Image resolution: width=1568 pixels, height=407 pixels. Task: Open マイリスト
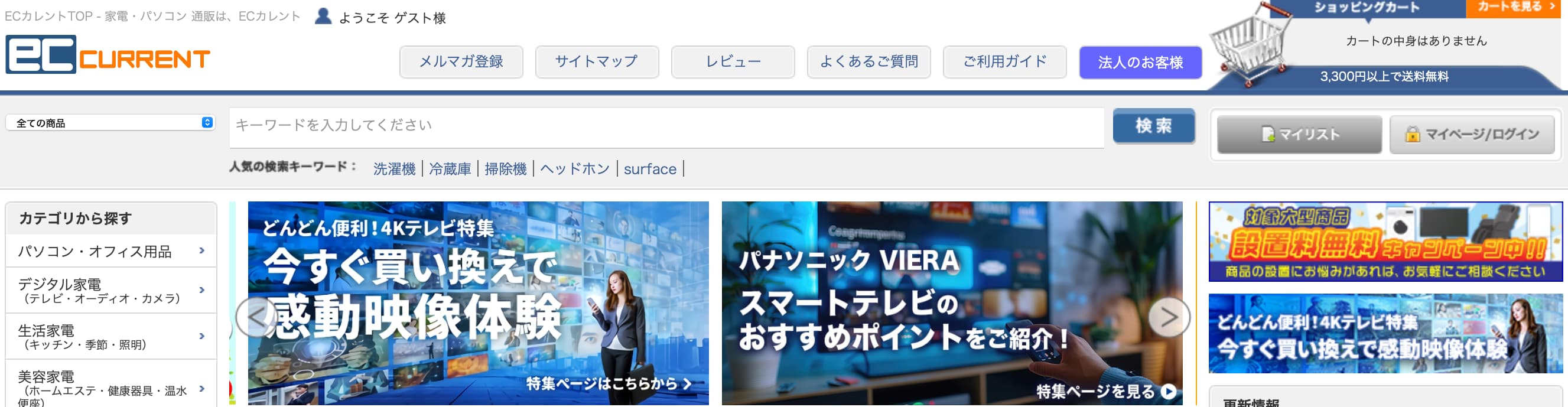point(1299,135)
